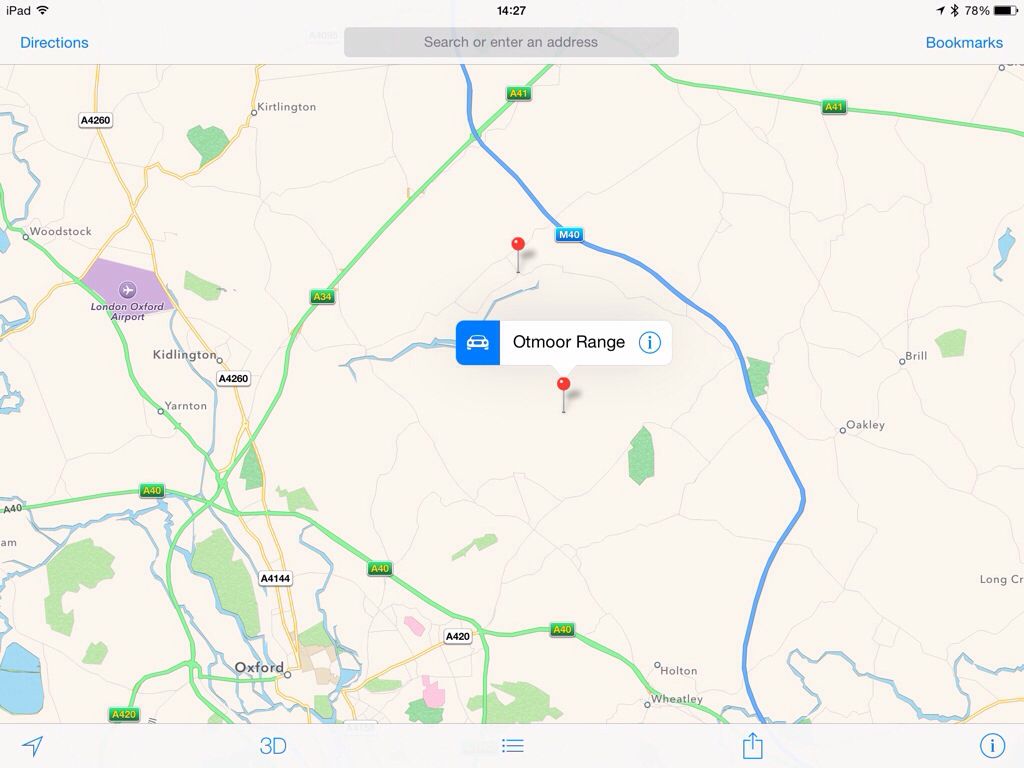Tap the address search field
This screenshot has height=768, width=1024.
(511, 42)
